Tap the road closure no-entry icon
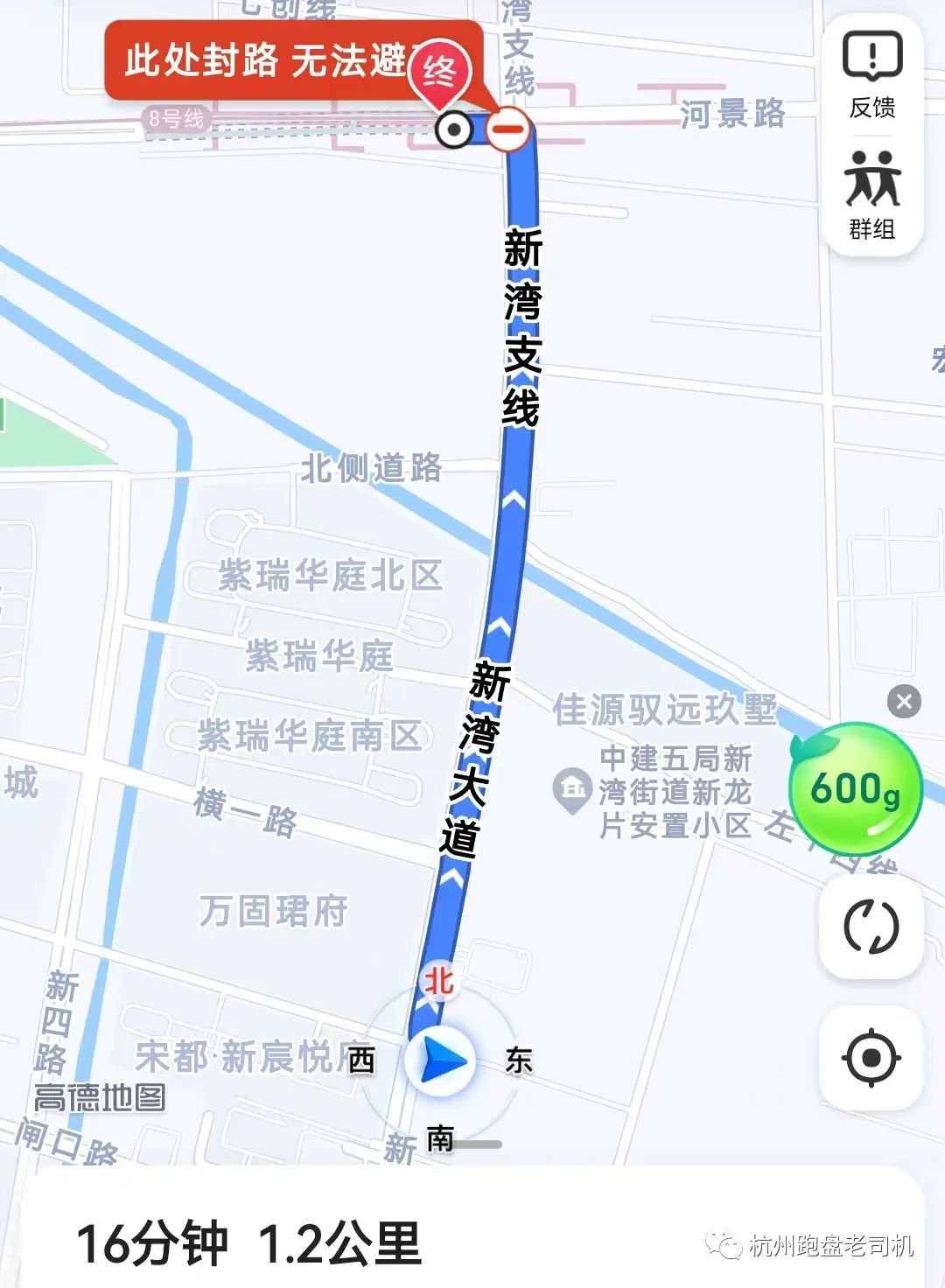 click(x=508, y=129)
